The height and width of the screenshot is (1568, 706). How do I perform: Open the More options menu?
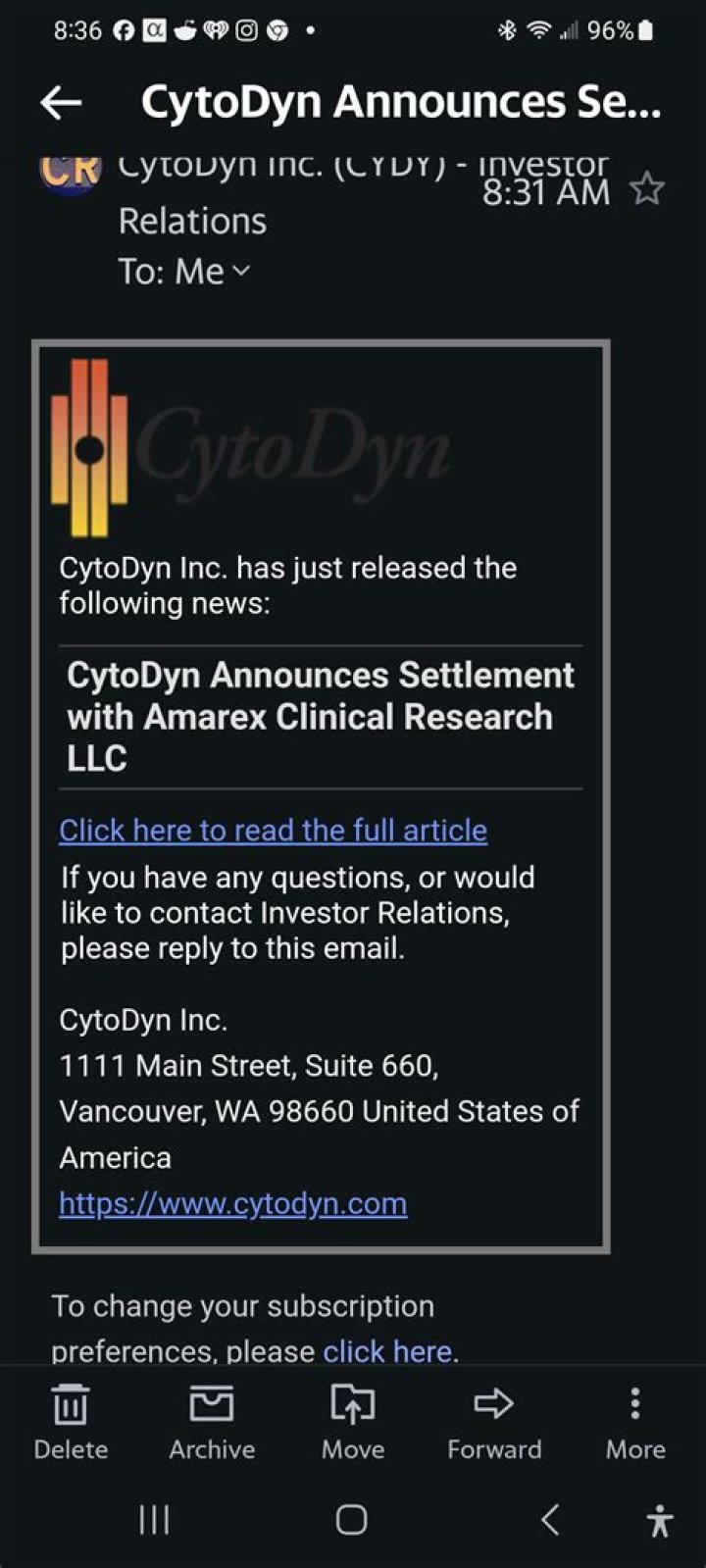pyautogui.click(x=635, y=1421)
